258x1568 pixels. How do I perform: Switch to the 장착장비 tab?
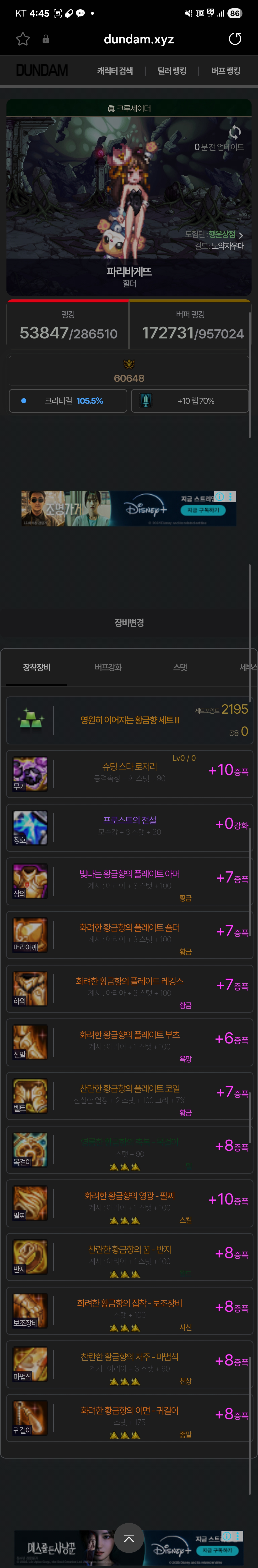click(x=37, y=667)
